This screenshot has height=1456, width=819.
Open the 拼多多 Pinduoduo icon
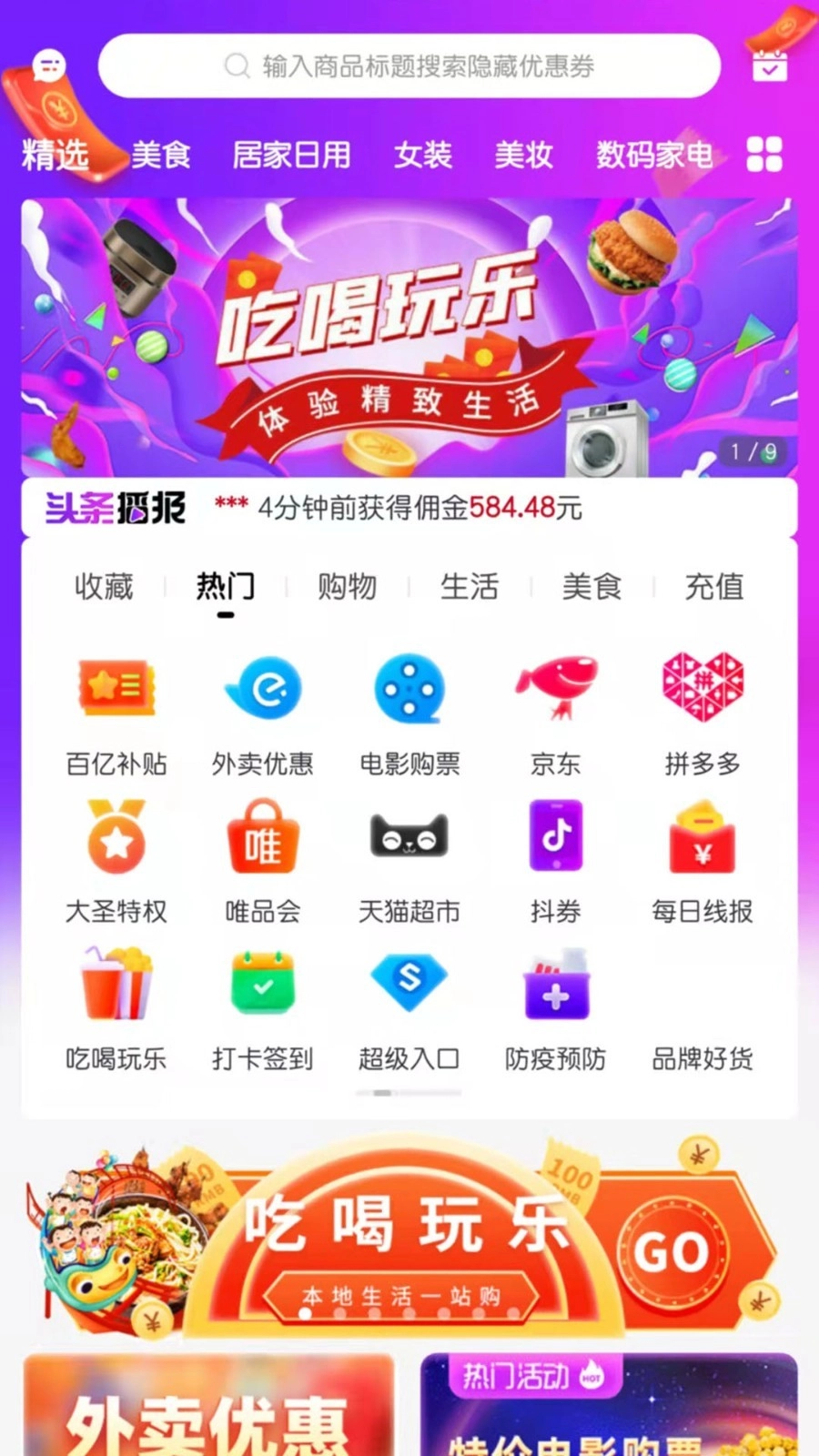[702, 689]
